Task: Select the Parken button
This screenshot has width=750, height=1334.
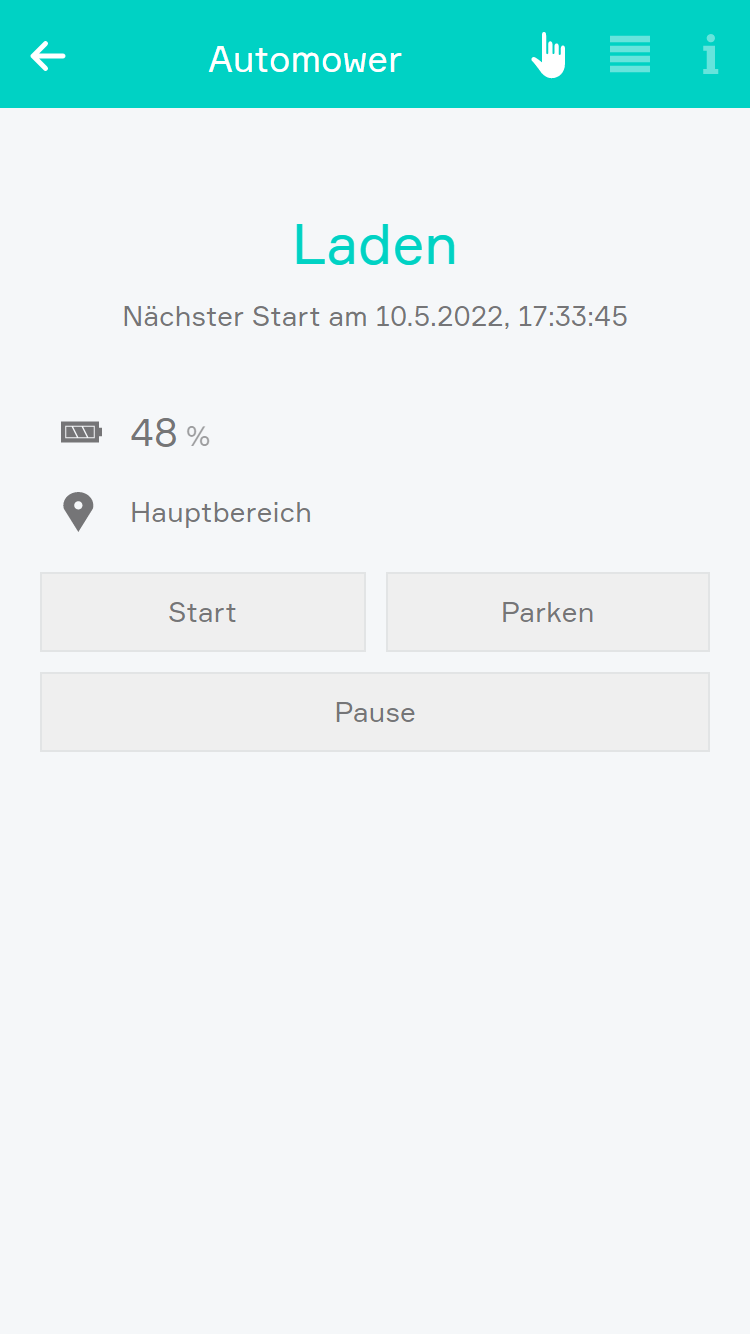Action: (547, 612)
